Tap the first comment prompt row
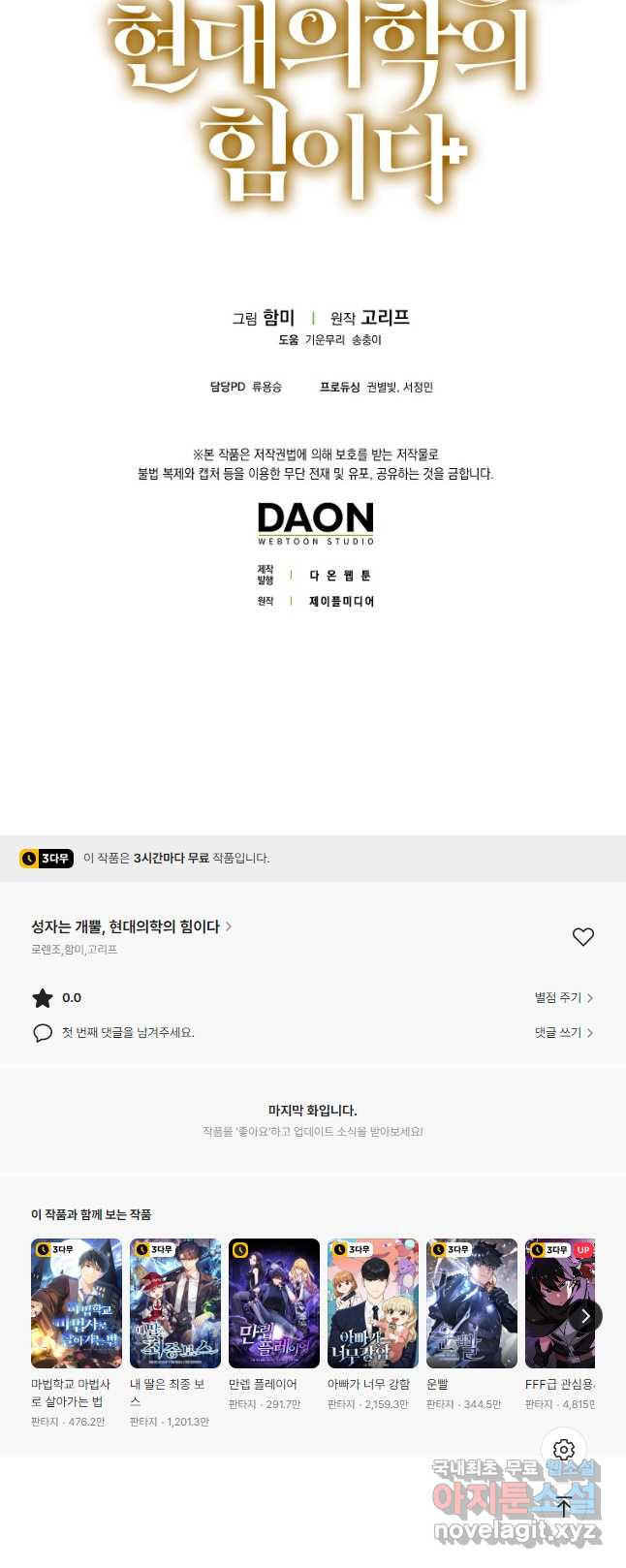The image size is (626, 1568). 128,1032
